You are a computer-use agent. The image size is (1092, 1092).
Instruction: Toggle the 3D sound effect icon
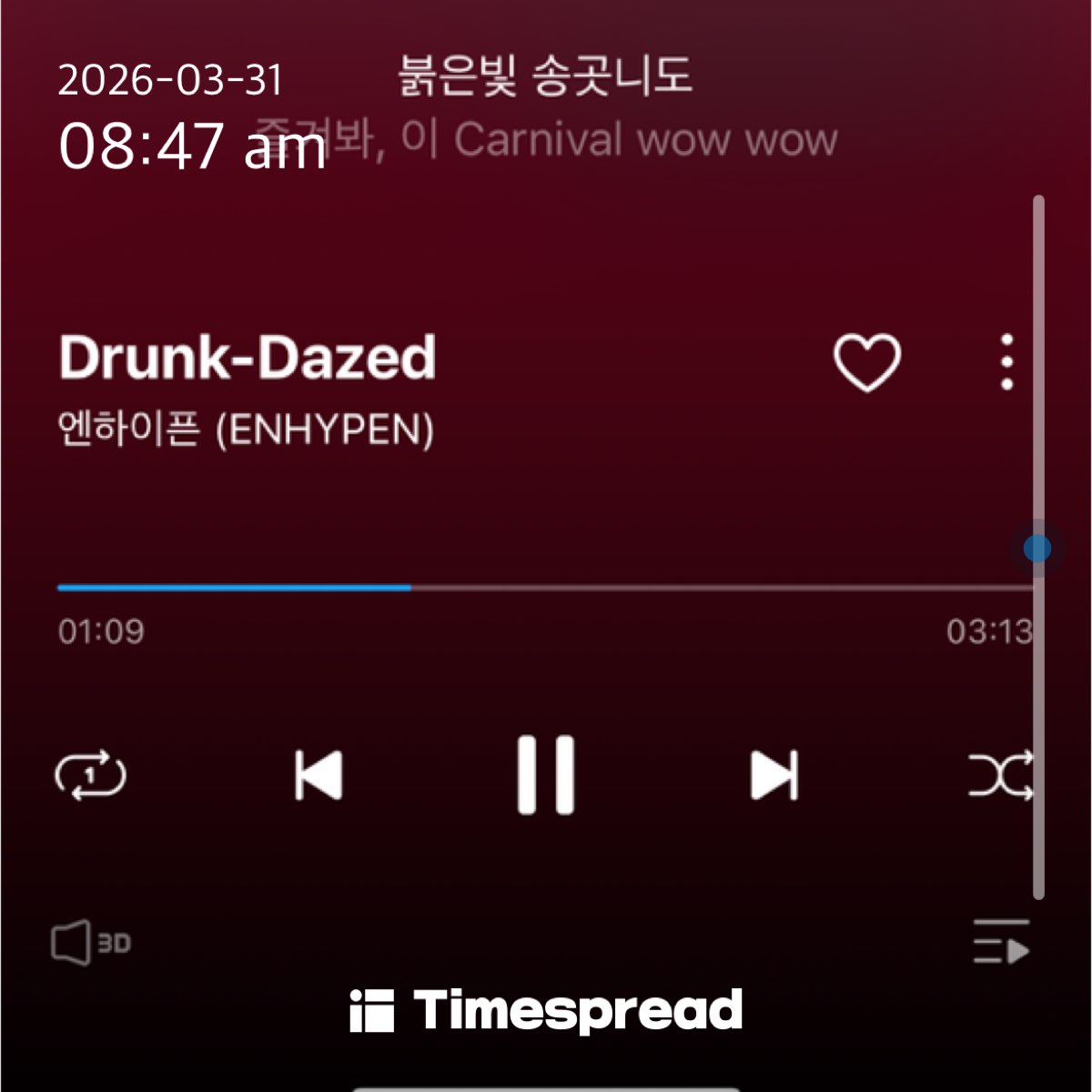point(91,943)
